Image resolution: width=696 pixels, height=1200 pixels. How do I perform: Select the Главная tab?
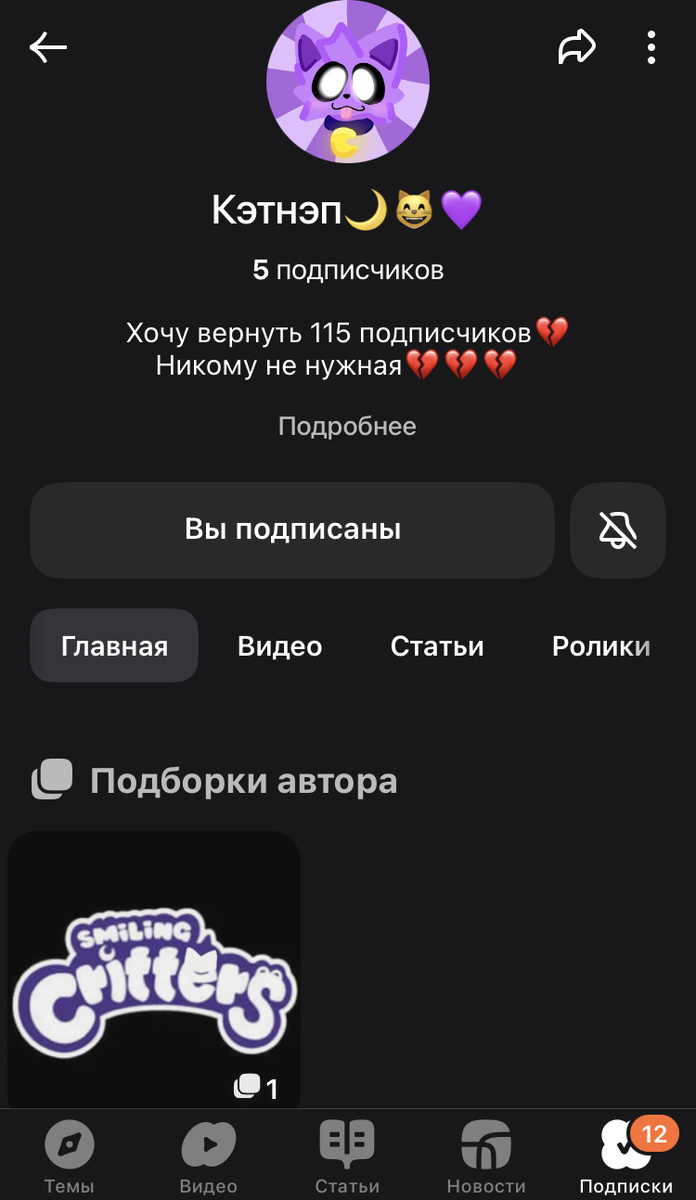click(114, 646)
